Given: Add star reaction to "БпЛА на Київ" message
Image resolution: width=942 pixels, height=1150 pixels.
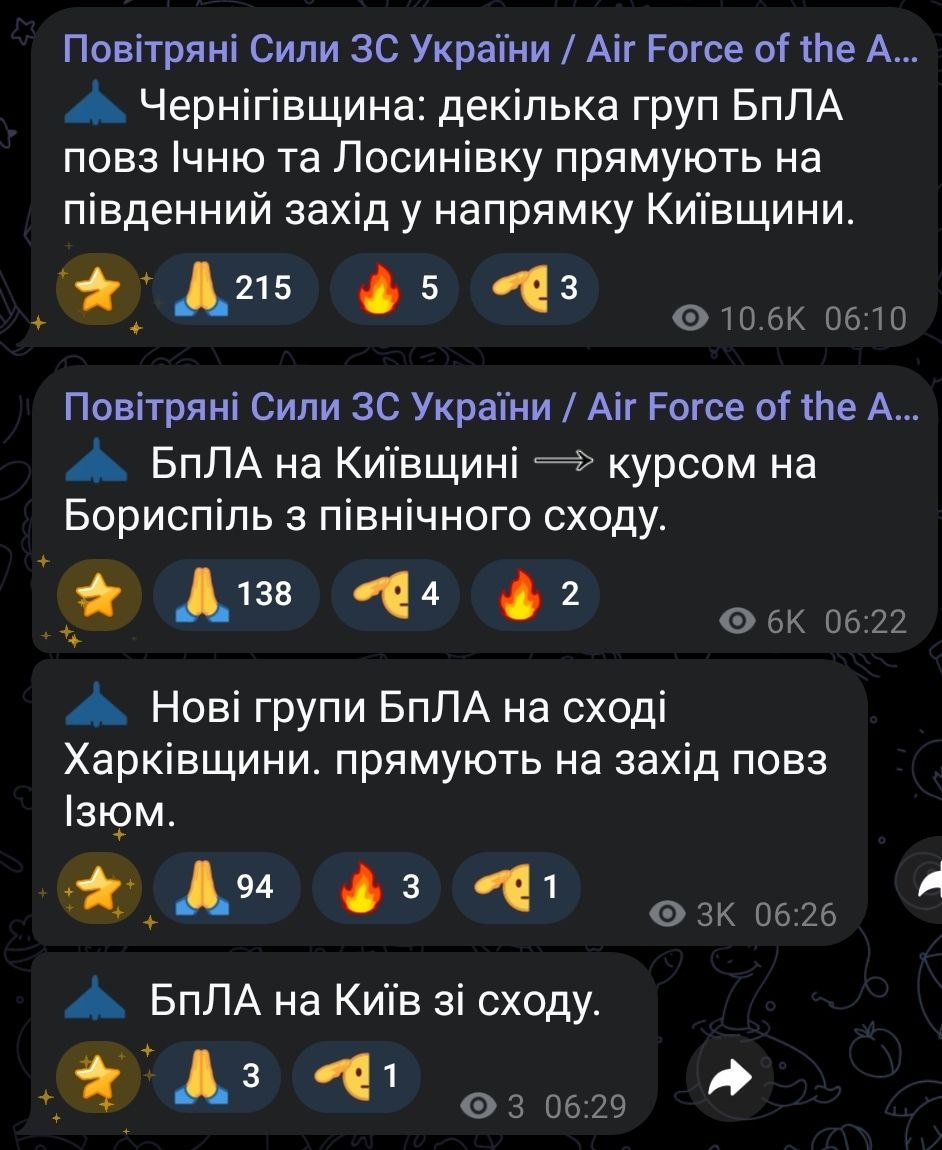Looking at the screenshot, I should tap(95, 1076).
